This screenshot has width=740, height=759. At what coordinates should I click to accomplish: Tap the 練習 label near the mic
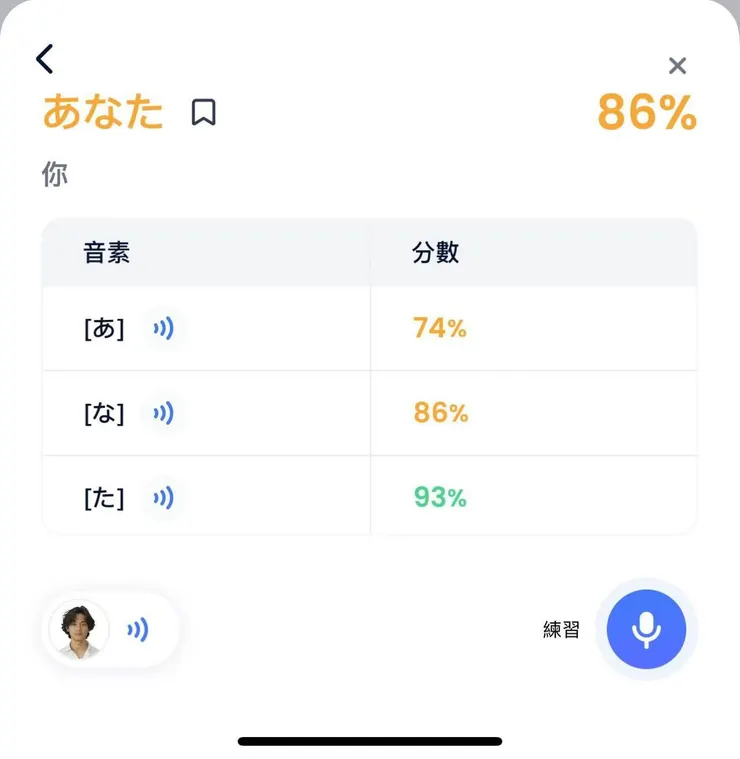[x=562, y=628]
